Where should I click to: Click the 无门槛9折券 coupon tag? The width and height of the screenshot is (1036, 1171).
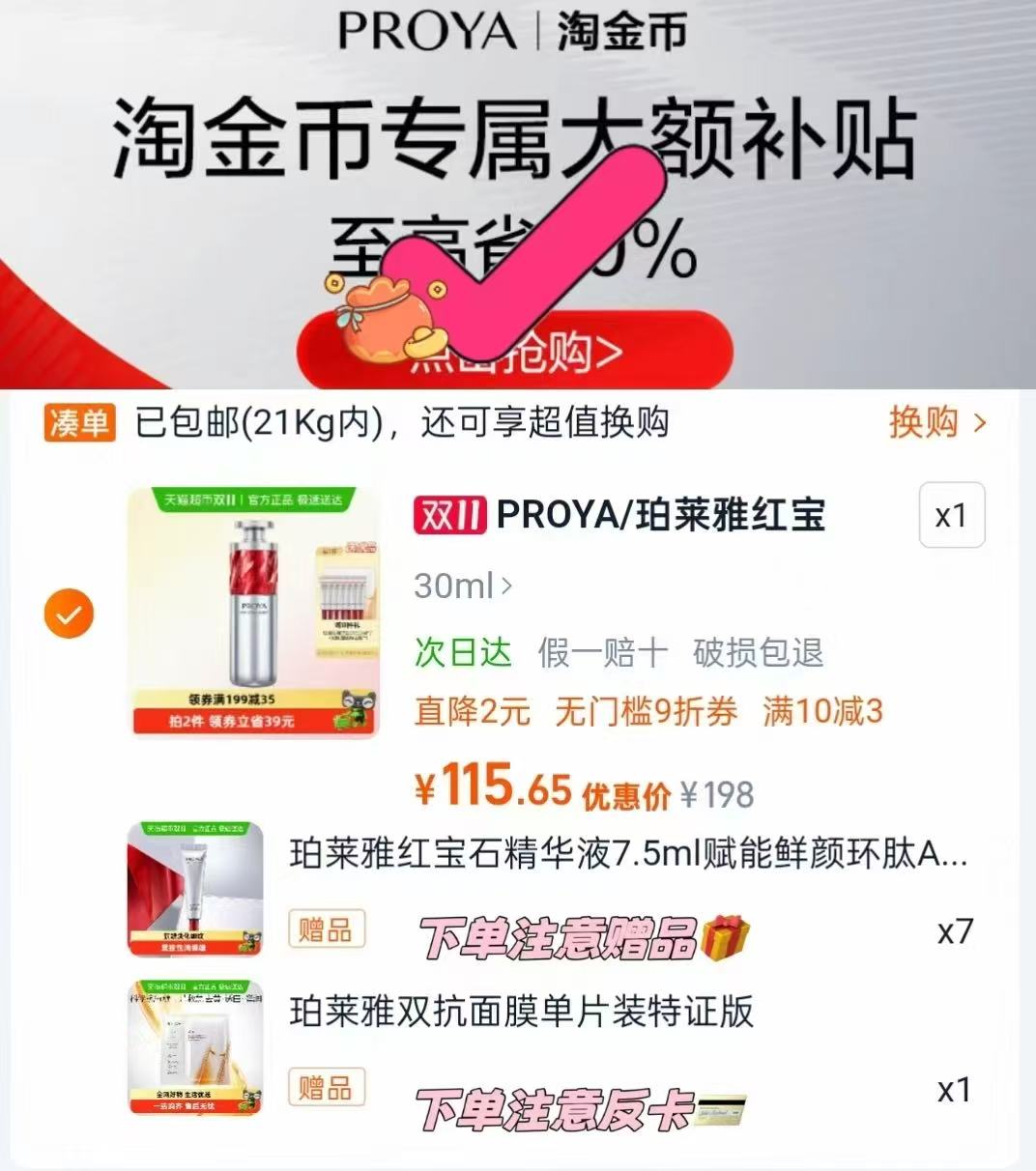(646, 712)
